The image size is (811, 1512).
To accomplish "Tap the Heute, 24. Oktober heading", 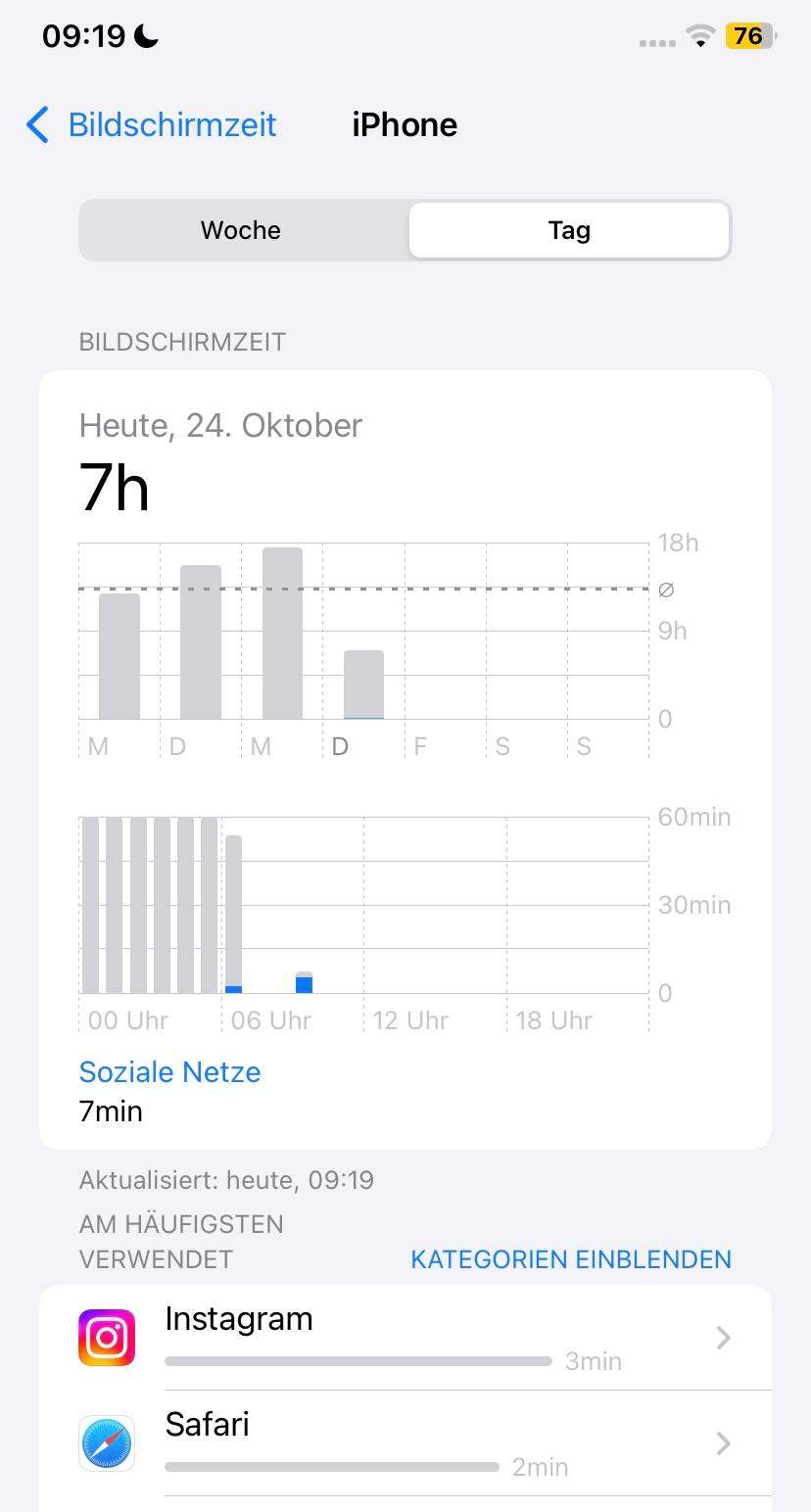I will pos(220,425).
